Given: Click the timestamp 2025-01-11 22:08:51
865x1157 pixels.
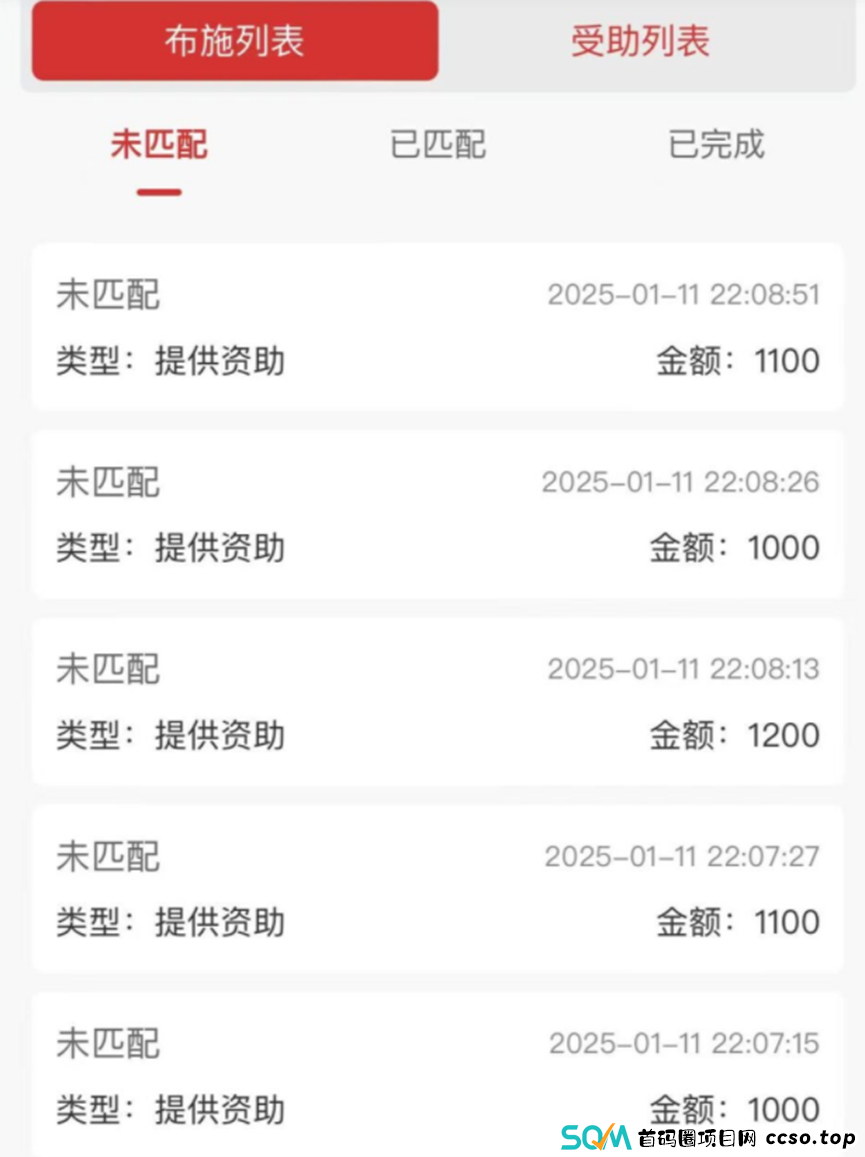Looking at the screenshot, I should tap(684, 293).
